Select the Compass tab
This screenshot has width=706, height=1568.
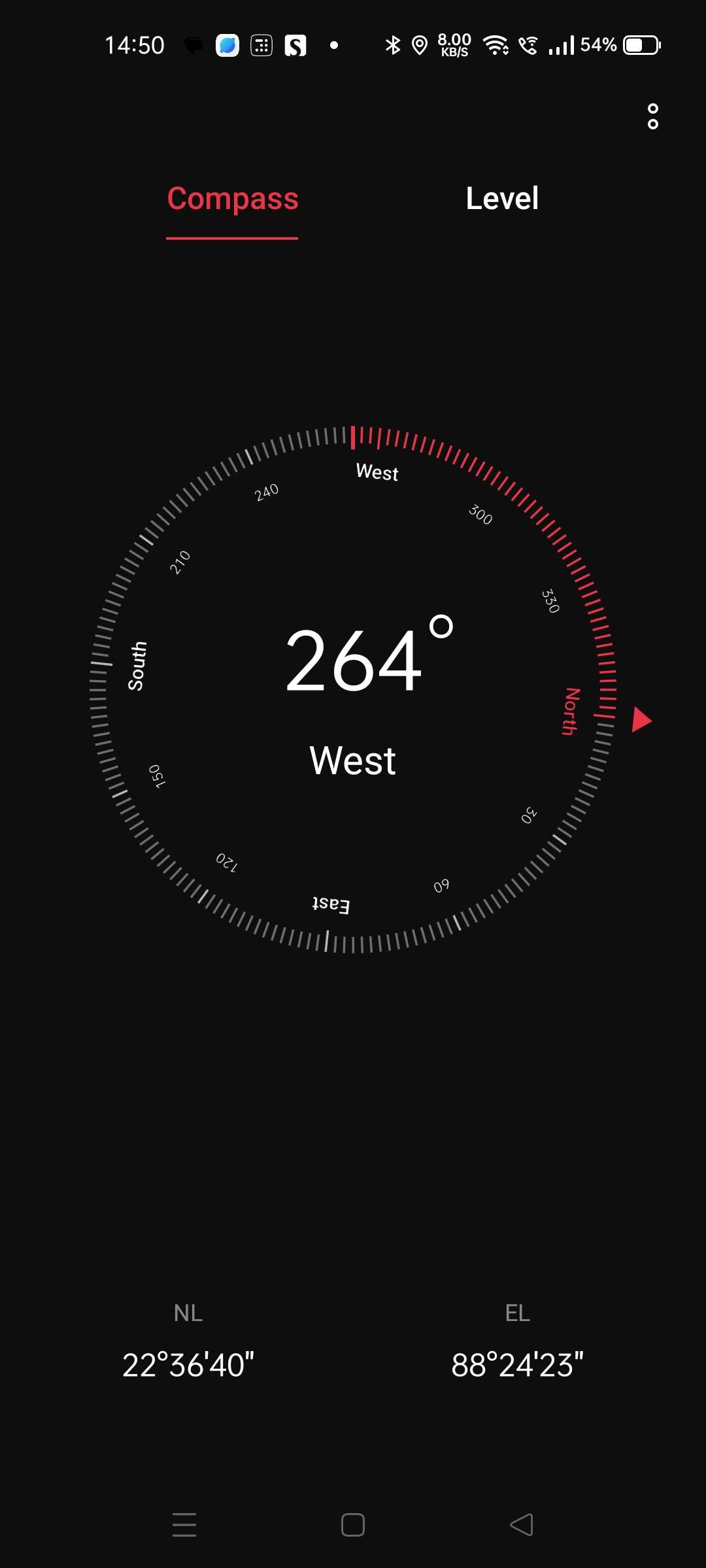233,199
